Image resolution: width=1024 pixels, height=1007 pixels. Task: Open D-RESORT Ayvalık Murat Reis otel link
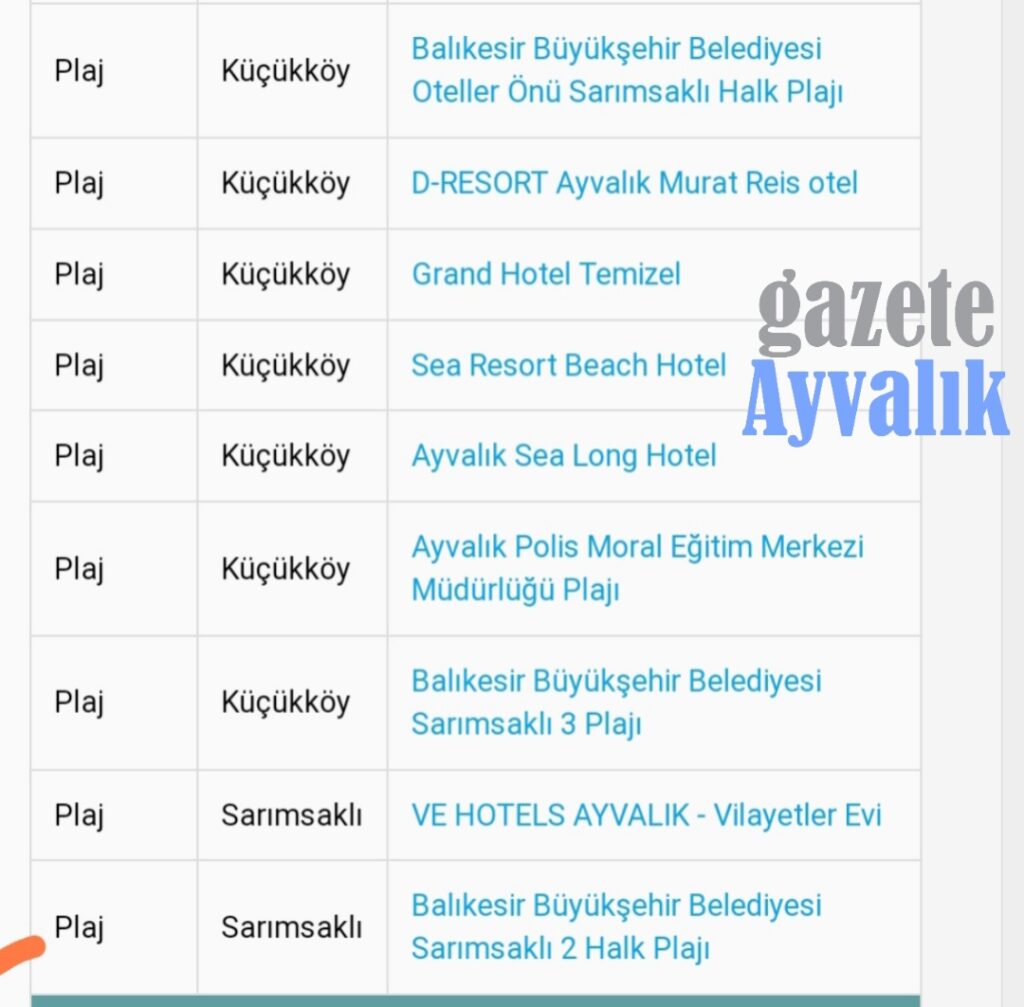(x=634, y=183)
